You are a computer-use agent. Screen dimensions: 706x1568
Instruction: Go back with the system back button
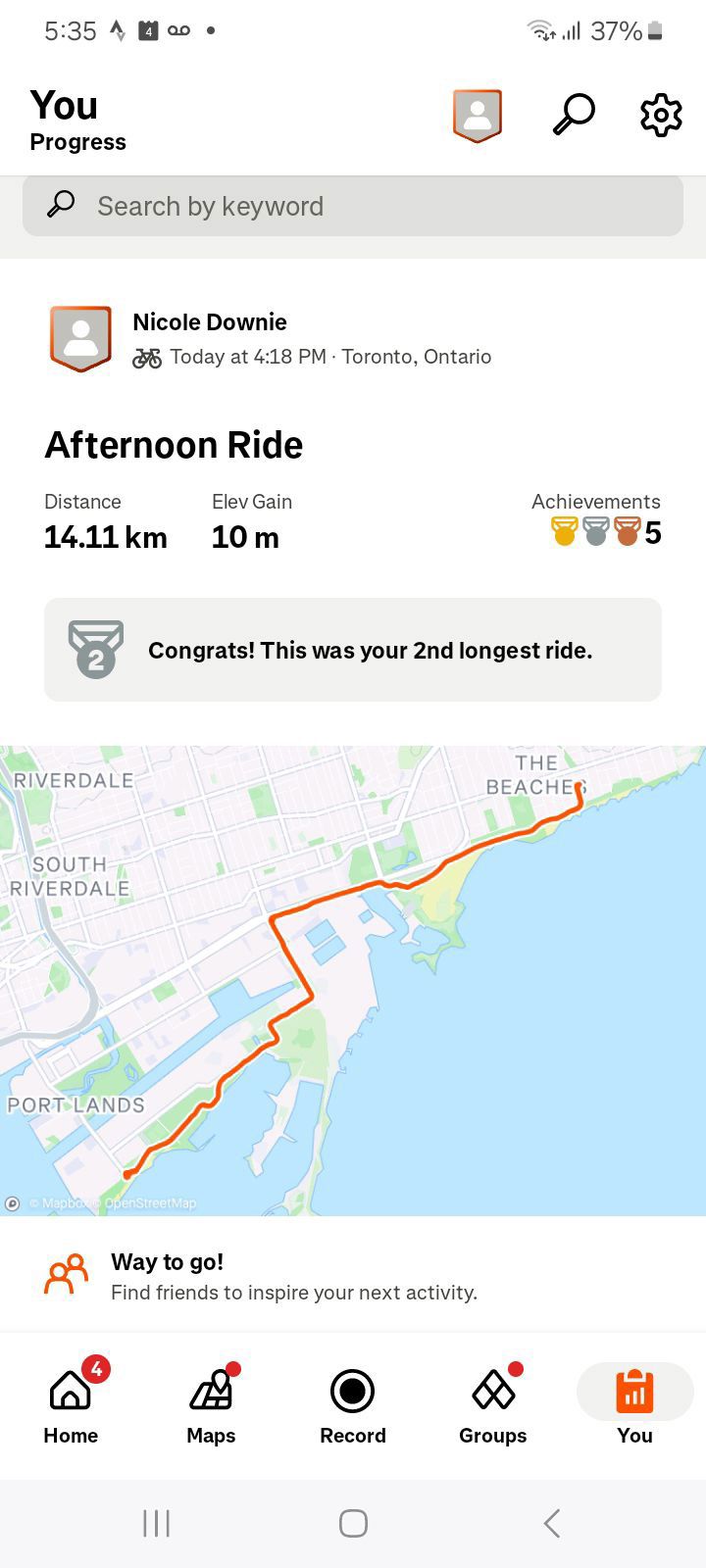[552, 1523]
